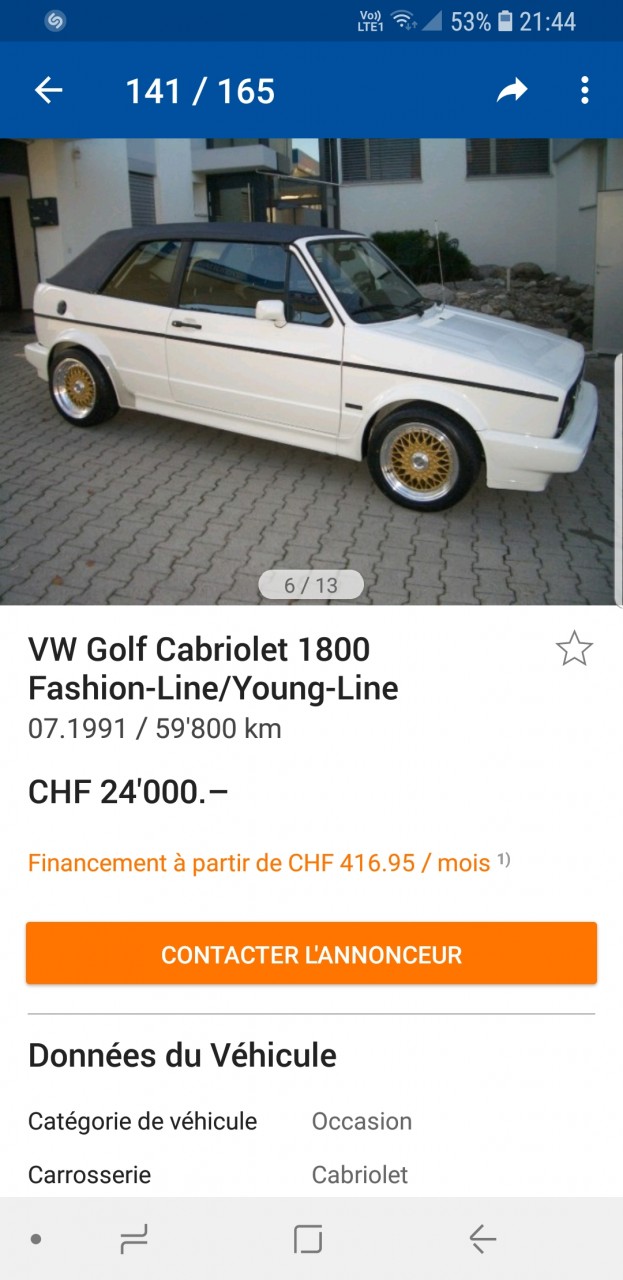Share this VW Golf listing

(x=512, y=91)
